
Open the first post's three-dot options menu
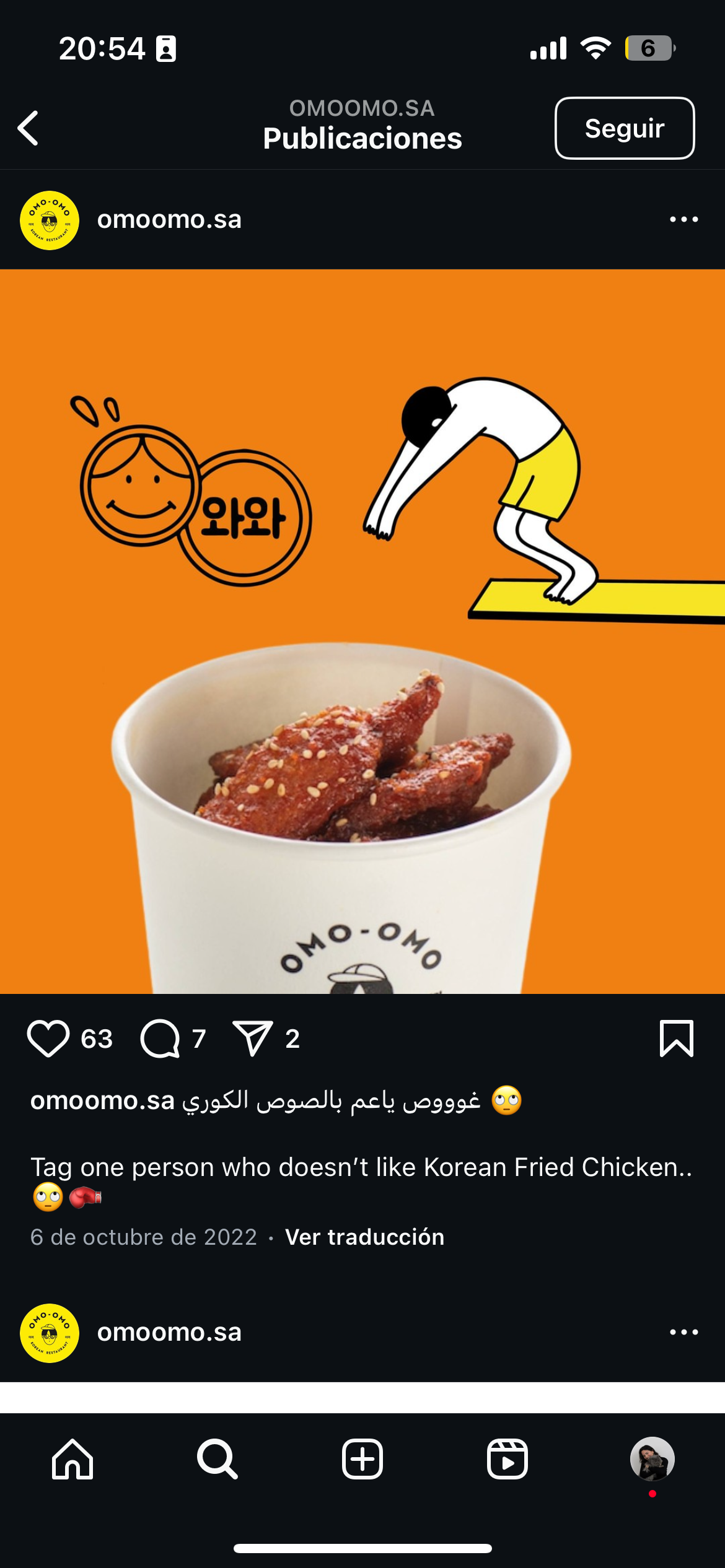point(683,219)
